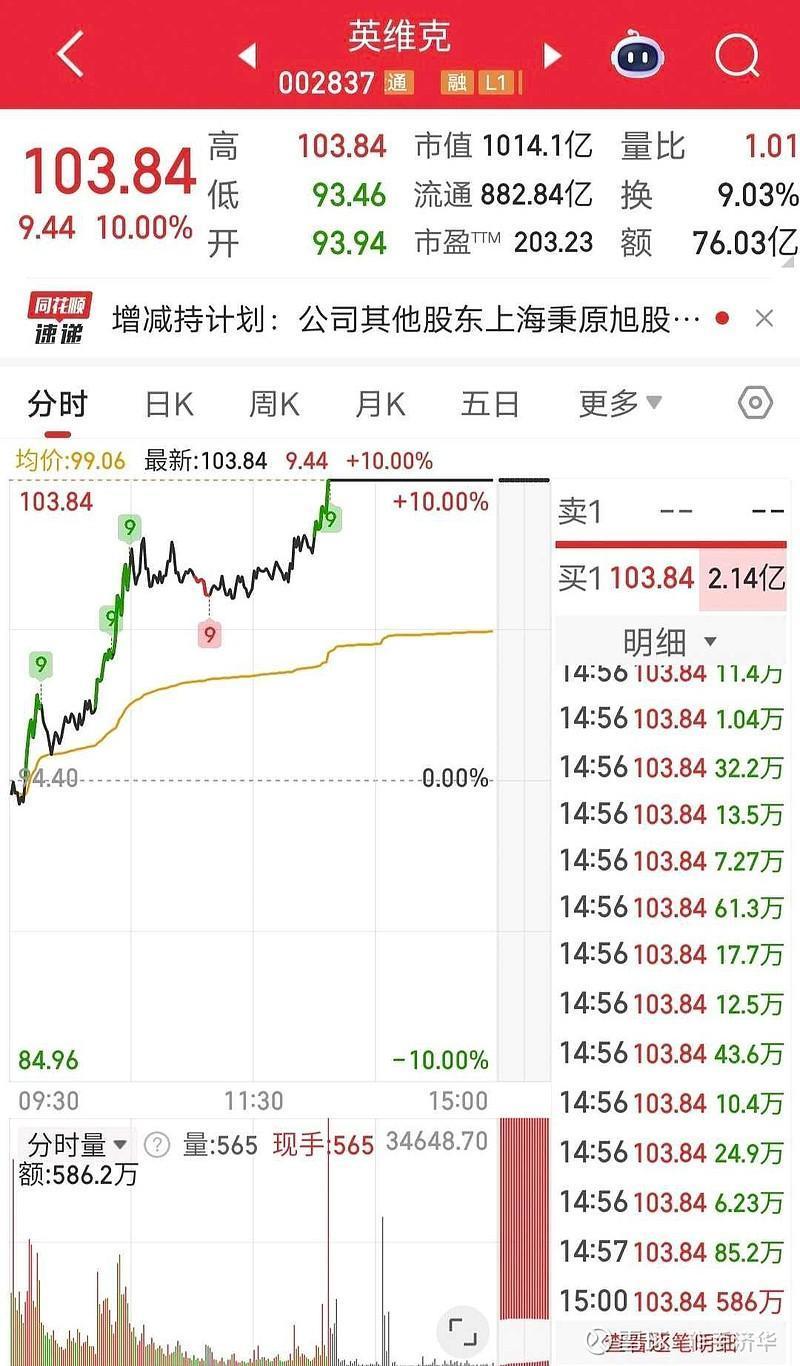Tap the fullscreen expand icon on volume chart

(x=463, y=1330)
